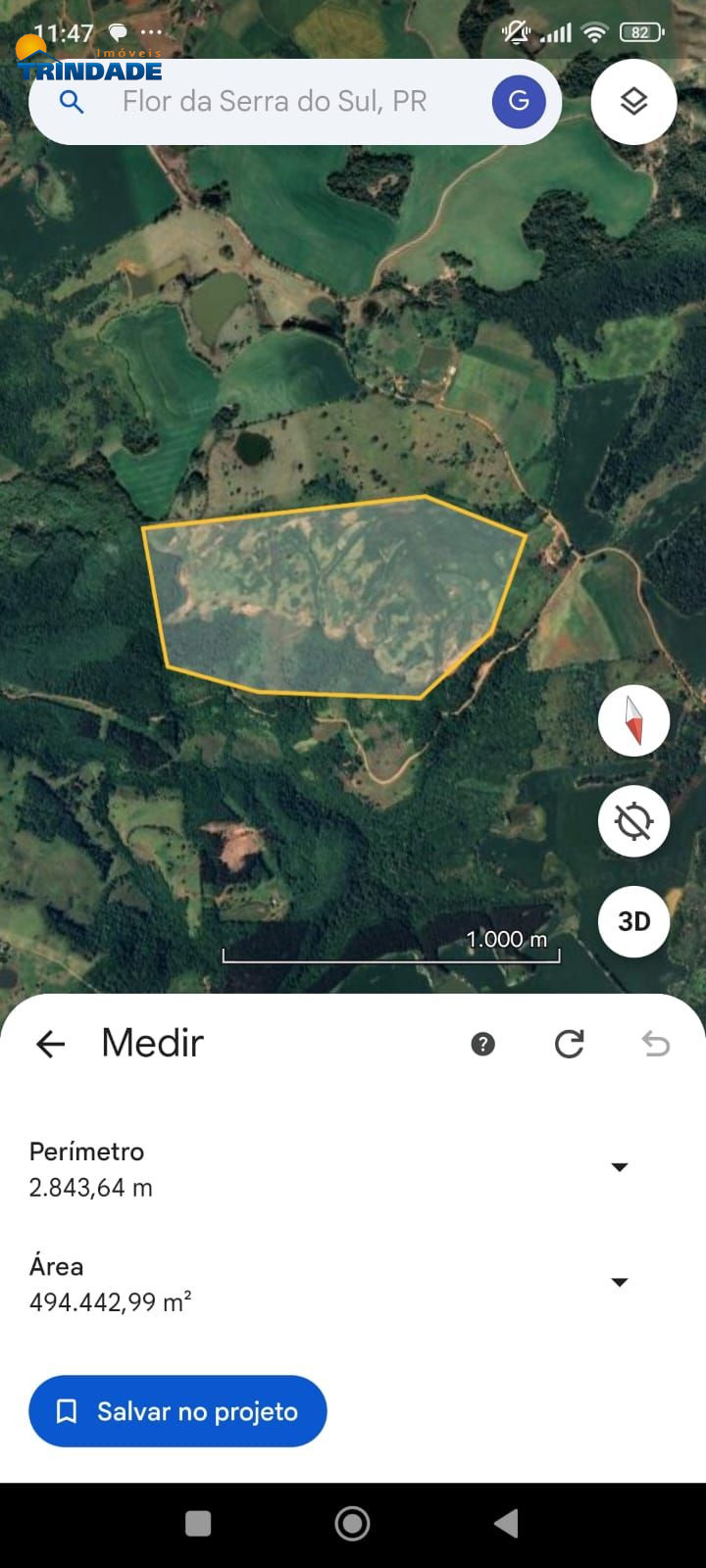Reset map orientation with the compass
The image size is (706, 1568).
(x=633, y=720)
